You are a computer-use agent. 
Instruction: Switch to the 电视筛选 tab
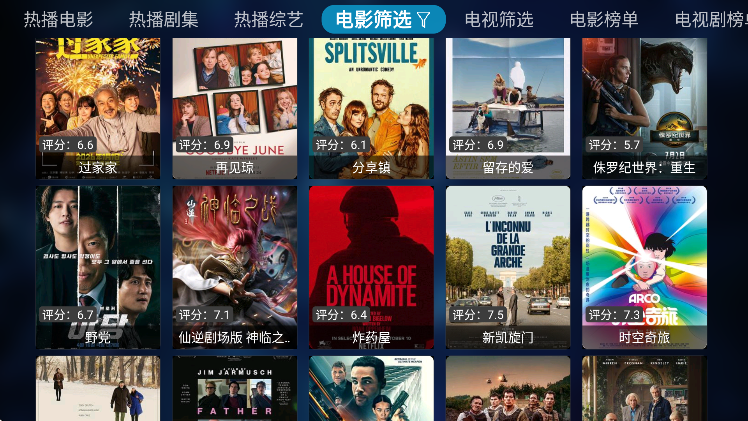pos(499,19)
